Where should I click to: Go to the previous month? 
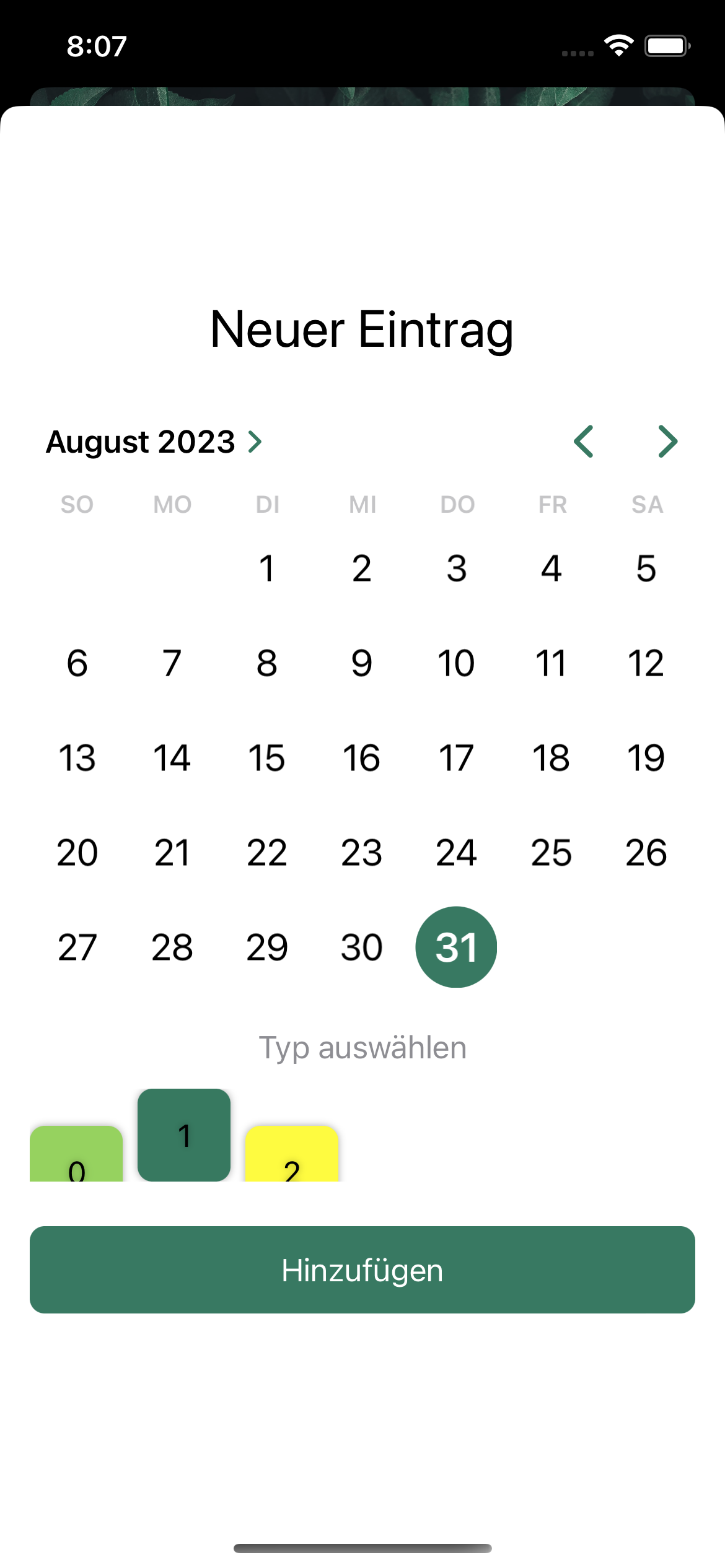point(584,442)
